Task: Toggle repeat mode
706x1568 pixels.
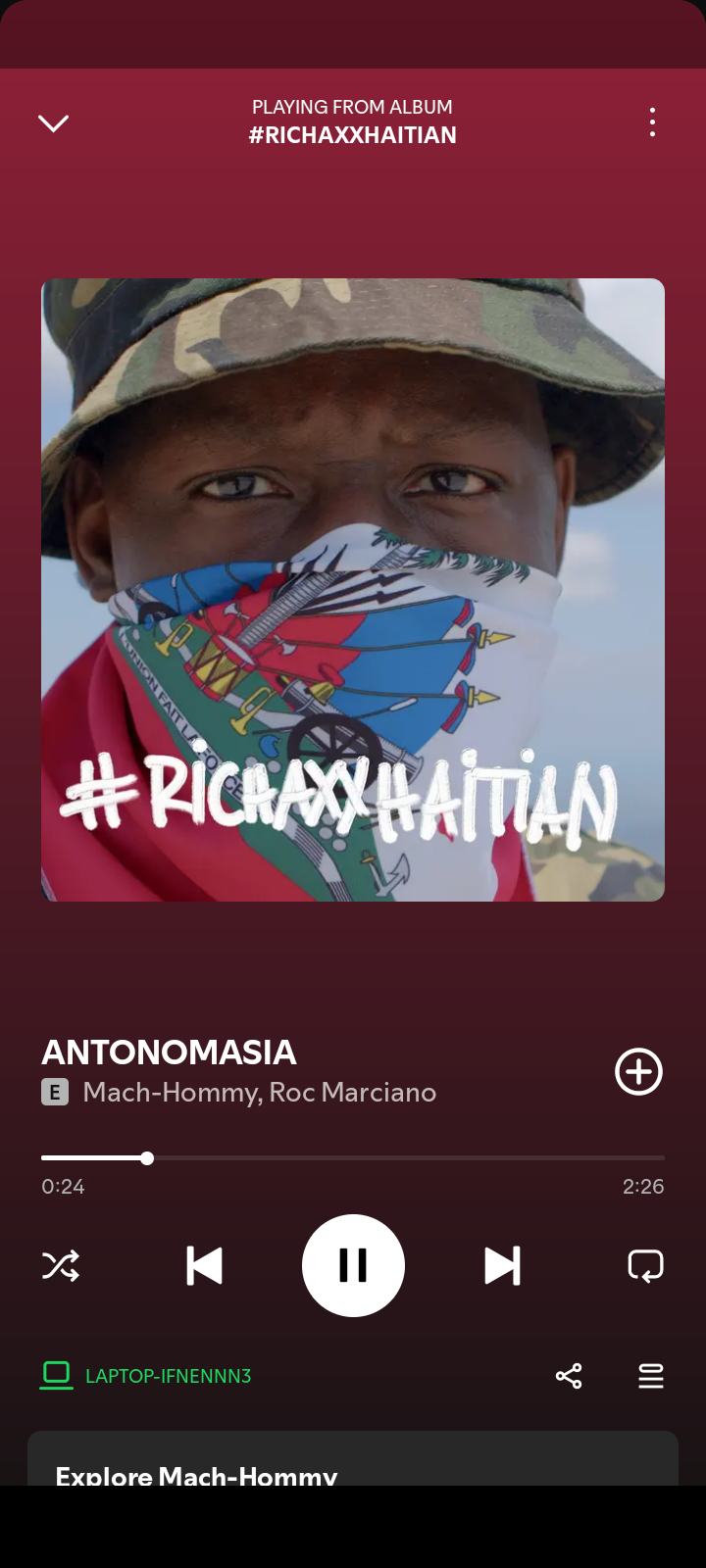Action: pyautogui.click(x=645, y=1265)
